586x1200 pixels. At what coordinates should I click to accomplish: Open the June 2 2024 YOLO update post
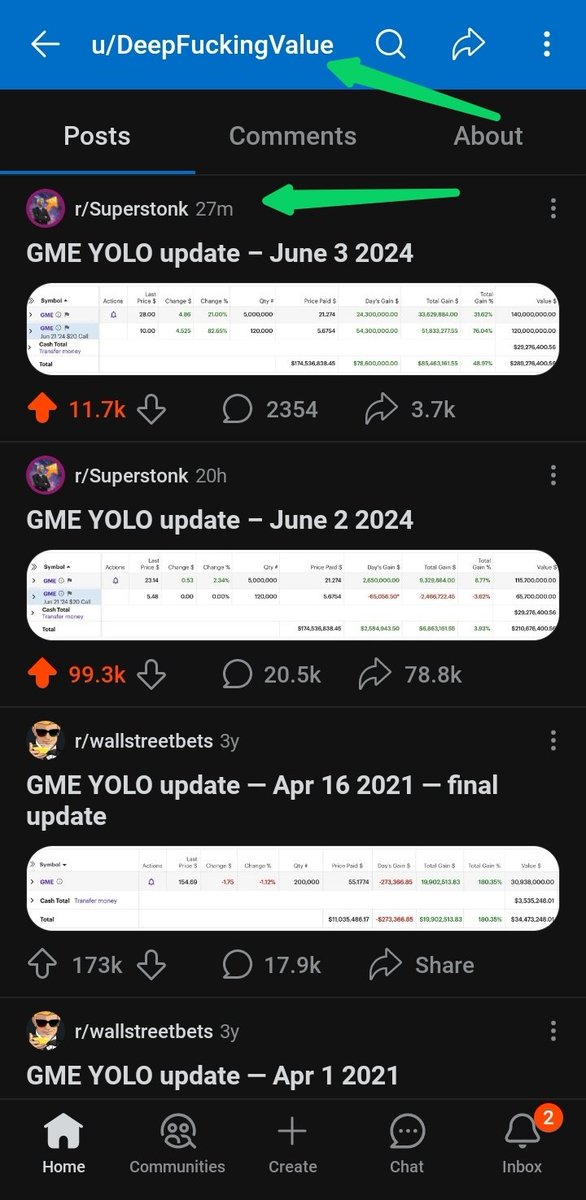click(x=219, y=520)
